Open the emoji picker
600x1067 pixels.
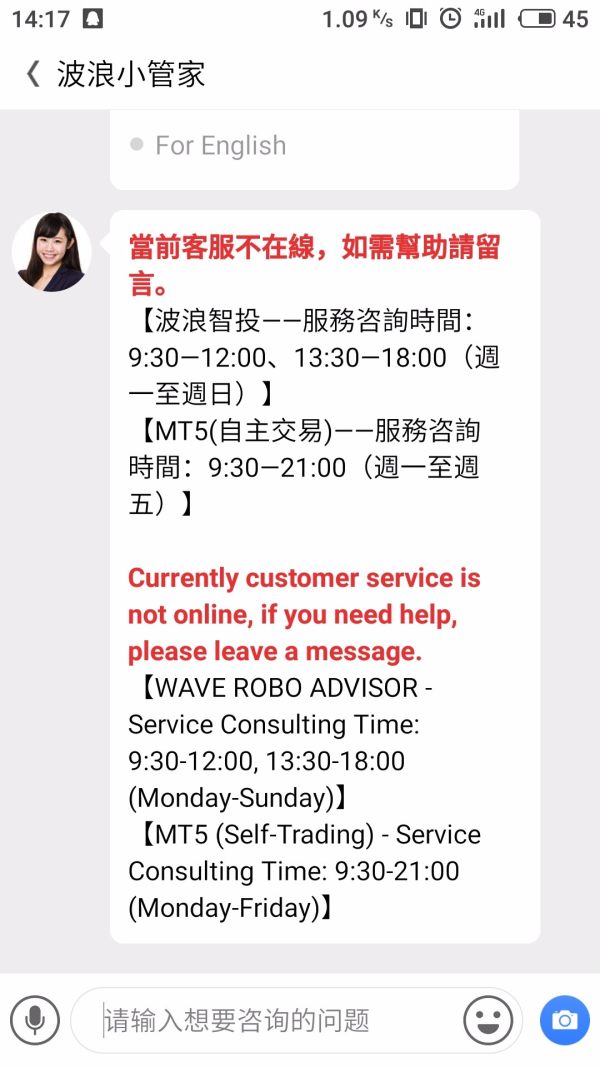point(488,1020)
